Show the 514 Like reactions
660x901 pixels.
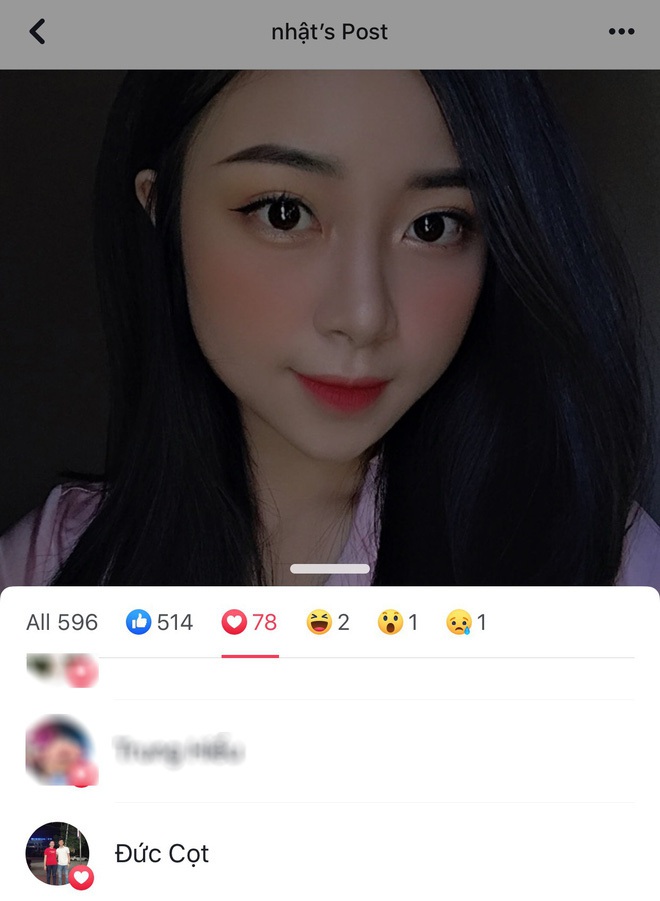pyautogui.click(x=160, y=623)
